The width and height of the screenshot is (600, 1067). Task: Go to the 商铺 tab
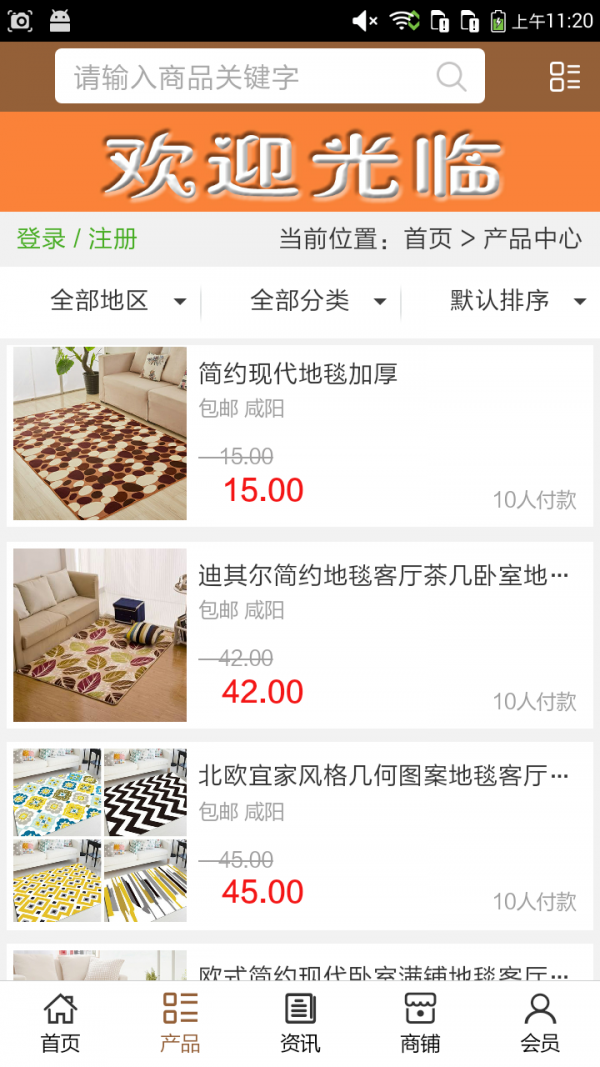(420, 1023)
